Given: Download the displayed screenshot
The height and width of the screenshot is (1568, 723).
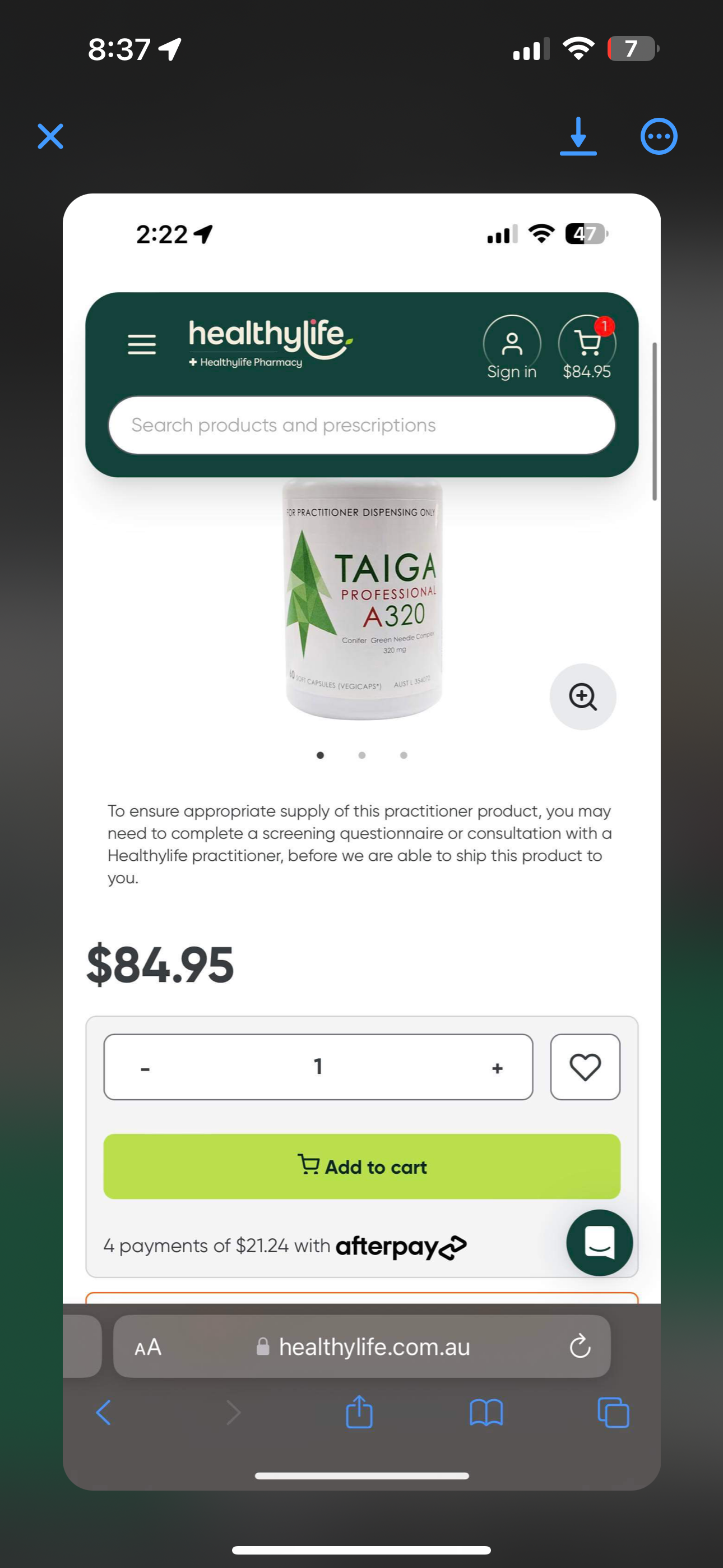Looking at the screenshot, I should pyautogui.click(x=578, y=136).
